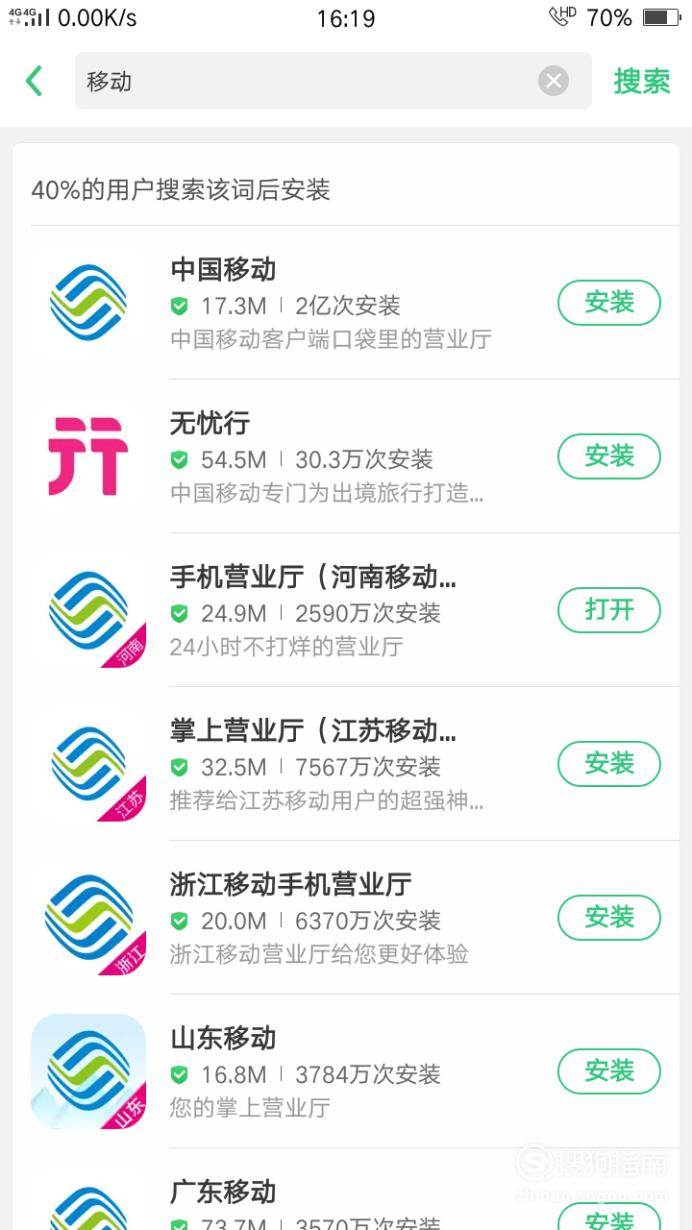692x1230 pixels.
Task: Go back with the green arrow
Action: [x=35, y=81]
